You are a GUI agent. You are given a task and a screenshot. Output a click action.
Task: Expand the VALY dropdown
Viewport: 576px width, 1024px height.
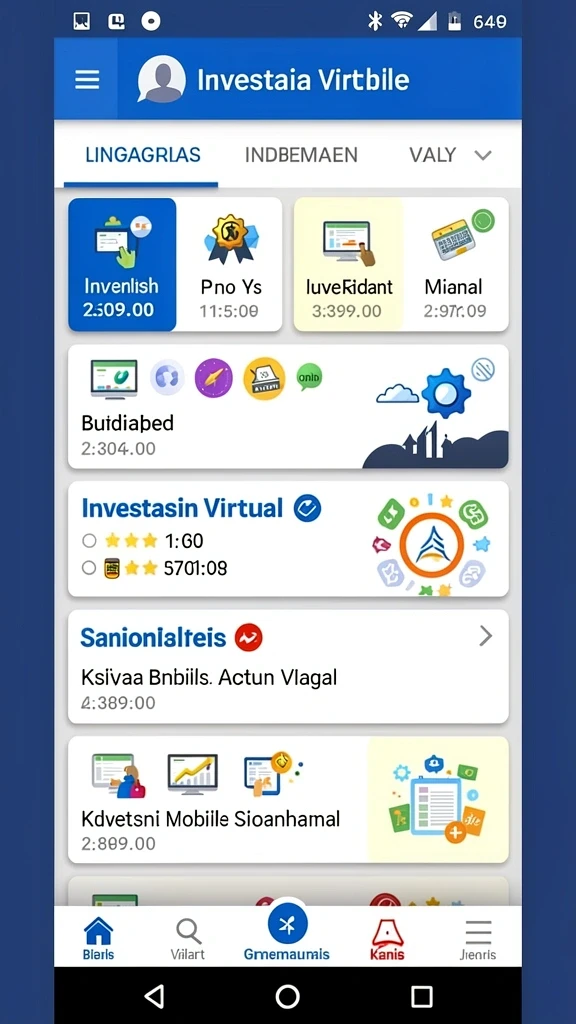[x=450, y=155]
